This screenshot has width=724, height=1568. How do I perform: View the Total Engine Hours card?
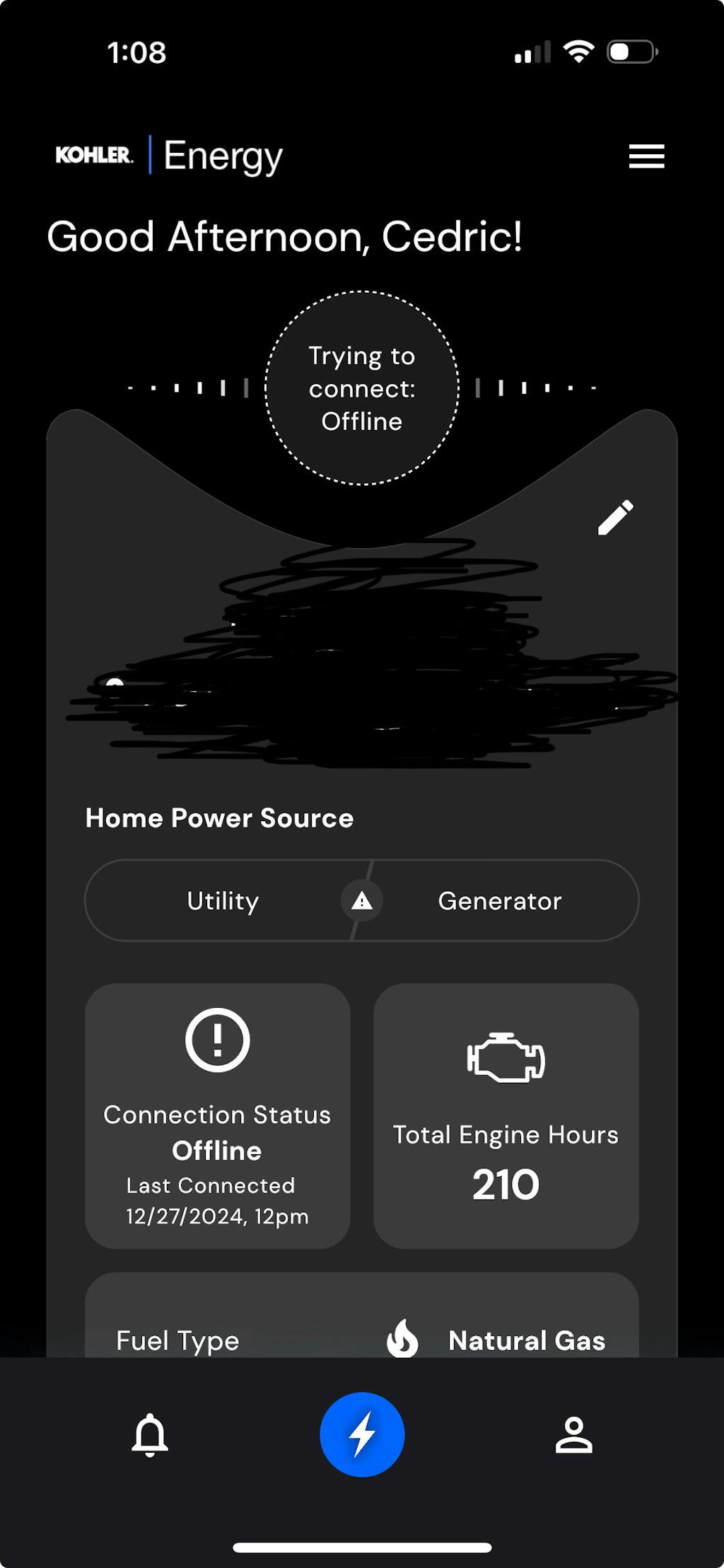point(506,1115)
